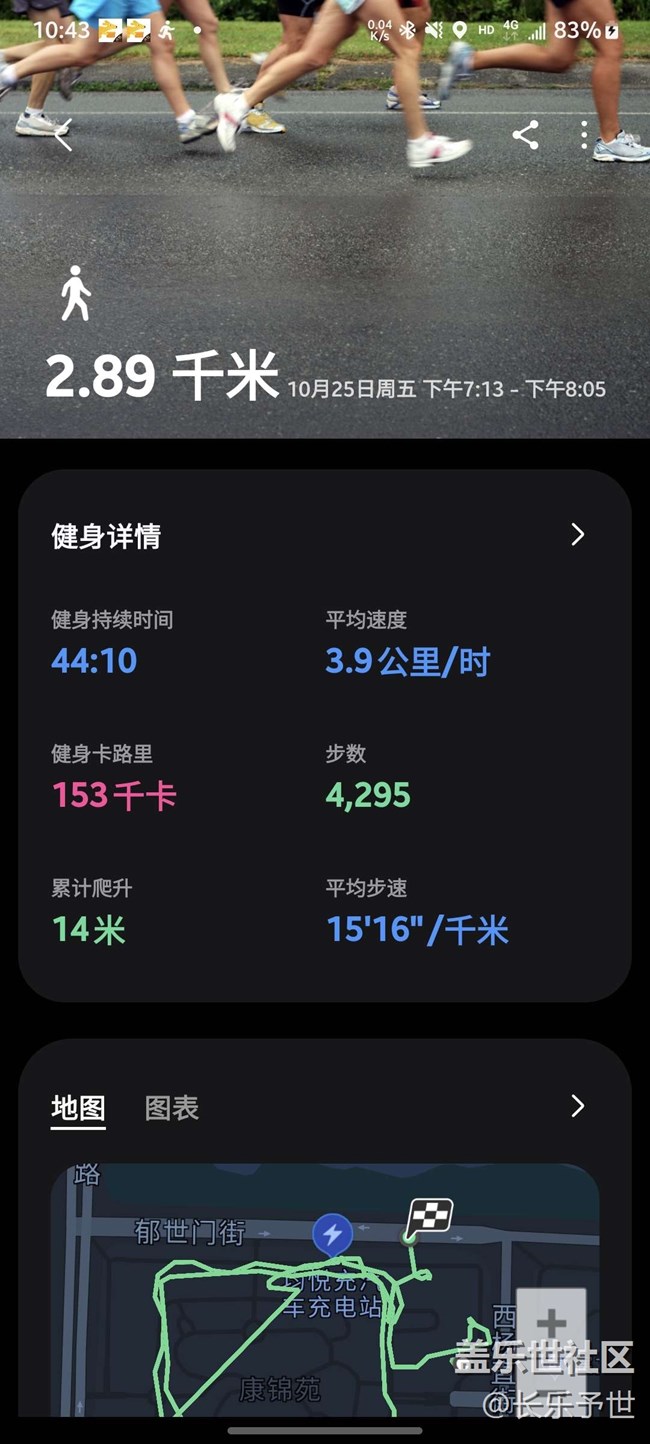Expand the map section with its chevron
650x1444 pixels.
(x=577, y=1106)
